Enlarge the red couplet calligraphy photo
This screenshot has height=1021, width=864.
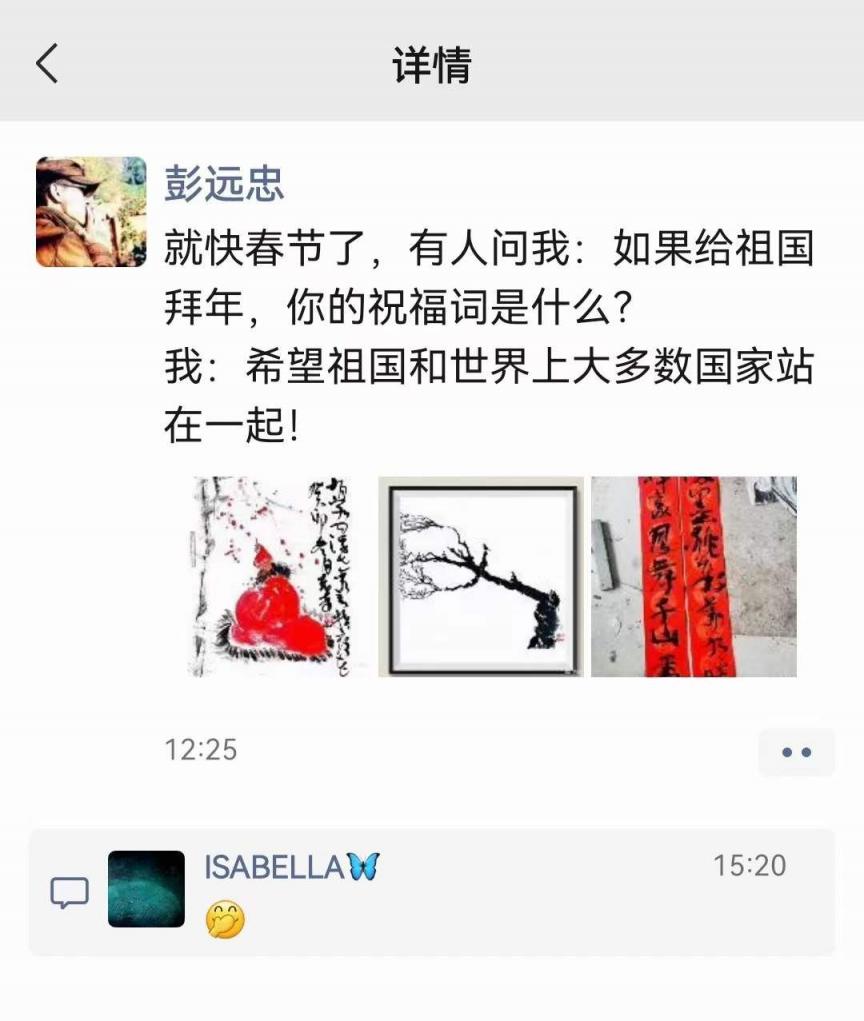(694, 577)
